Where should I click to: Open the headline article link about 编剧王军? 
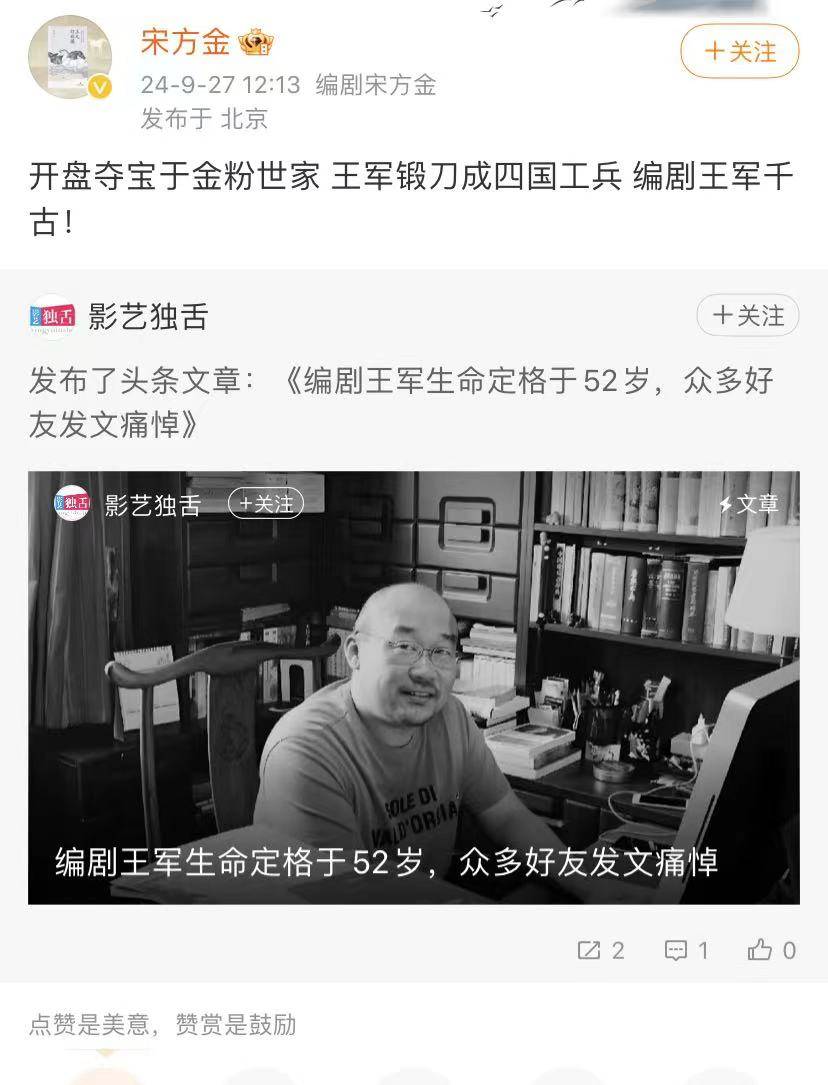pos(400,403)
